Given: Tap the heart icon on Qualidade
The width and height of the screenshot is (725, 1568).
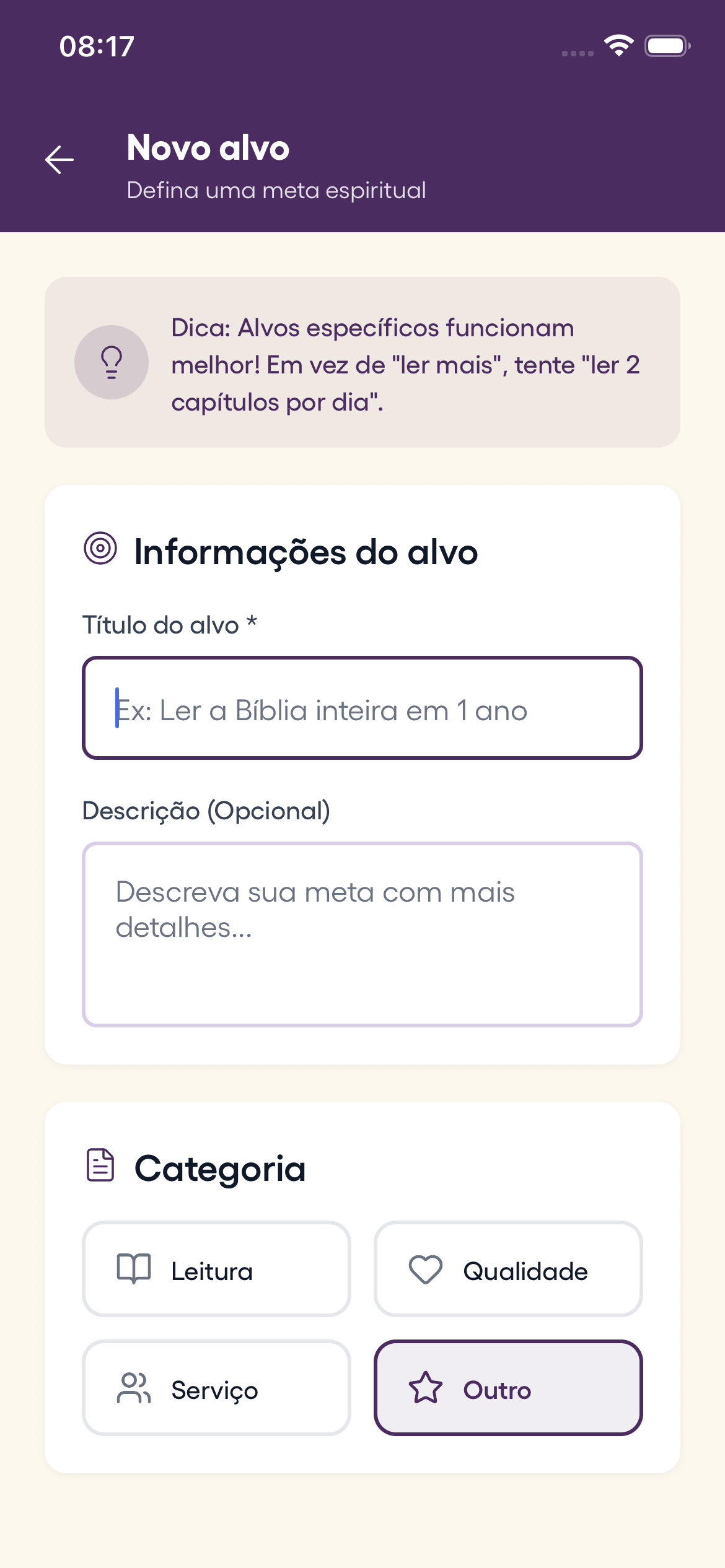Looking at the screenshot, I should (425, 1271).
